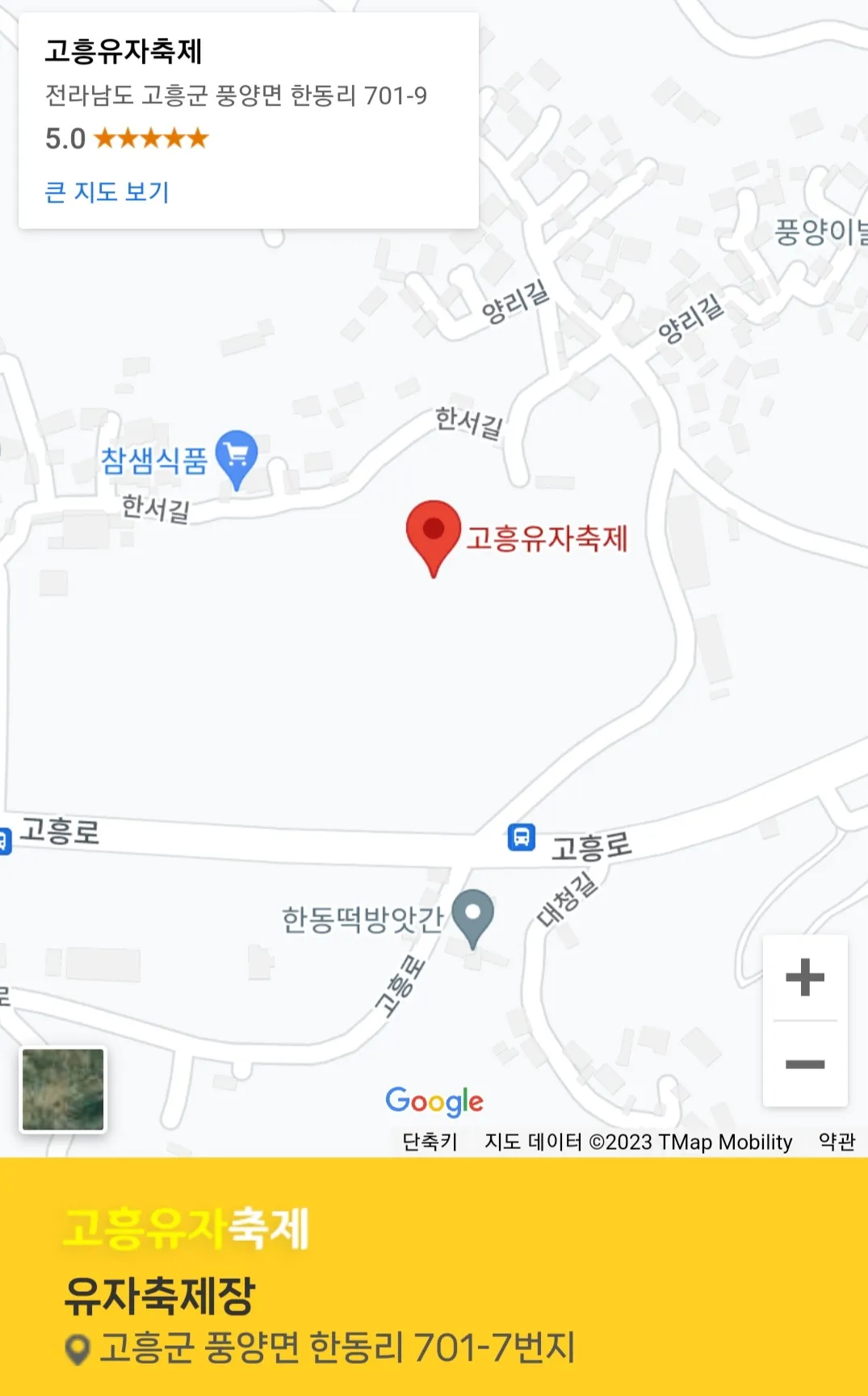Click the bus stop icon on 고흥로

pos(519,840)
